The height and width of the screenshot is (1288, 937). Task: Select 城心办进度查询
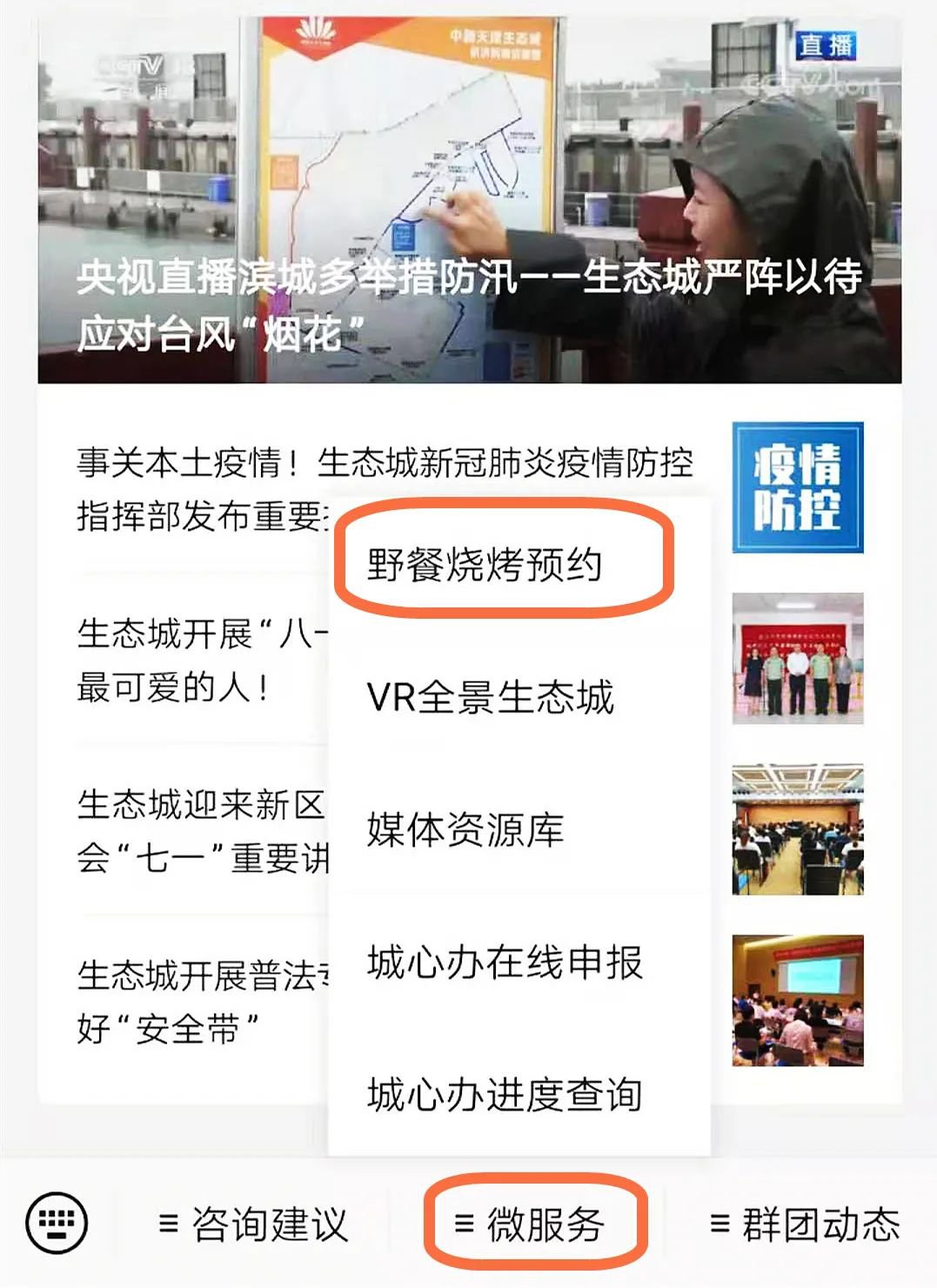click(x=505, y=1094)
